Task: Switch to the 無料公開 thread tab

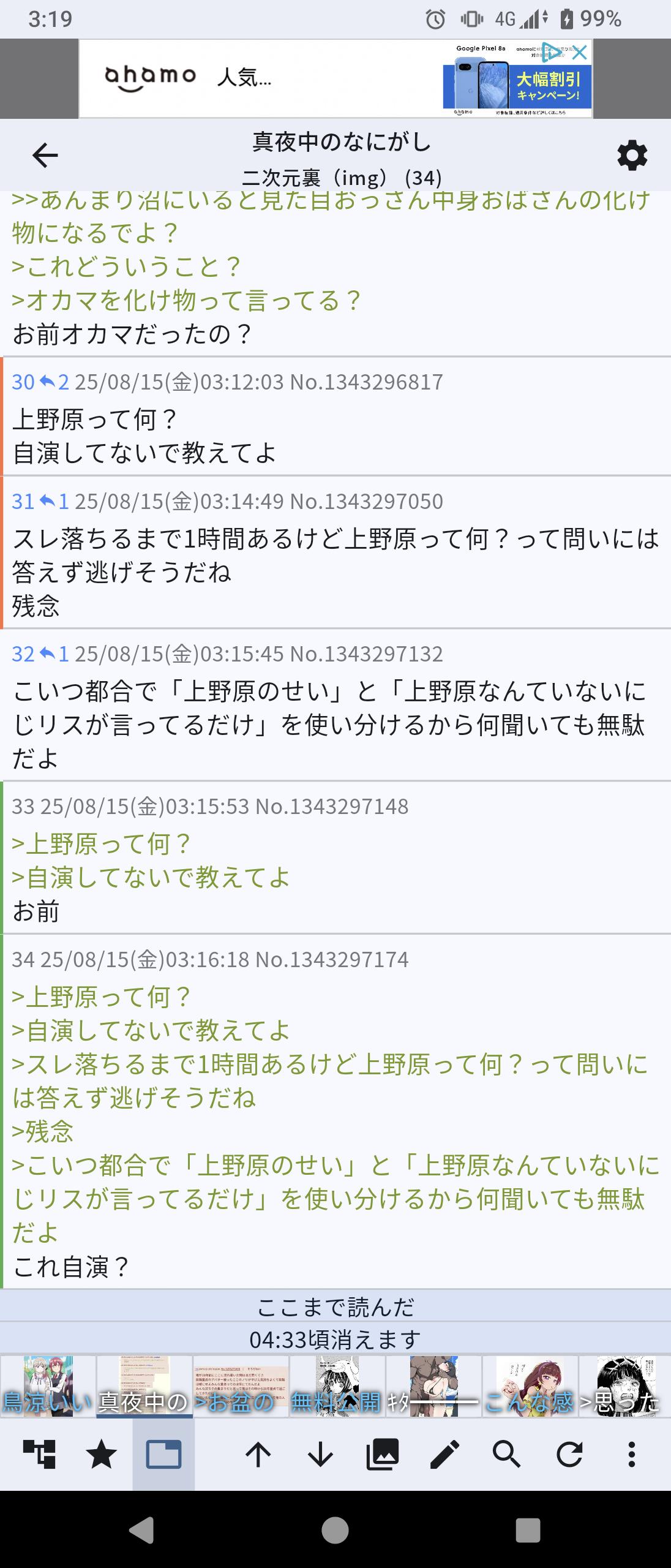Action: point(336,1387)
